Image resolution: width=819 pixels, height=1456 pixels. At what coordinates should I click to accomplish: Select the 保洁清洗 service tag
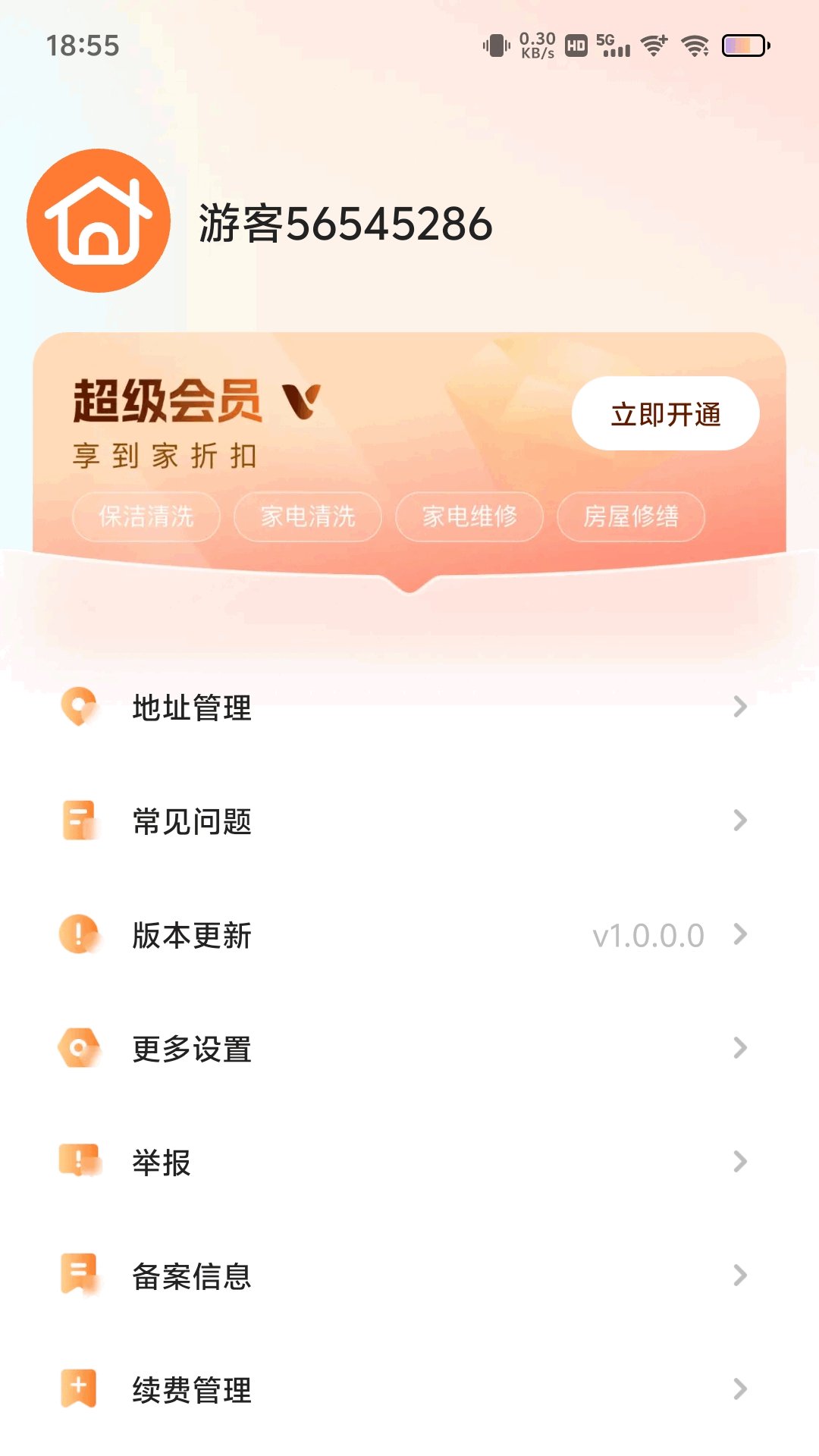tap(146, 516)
